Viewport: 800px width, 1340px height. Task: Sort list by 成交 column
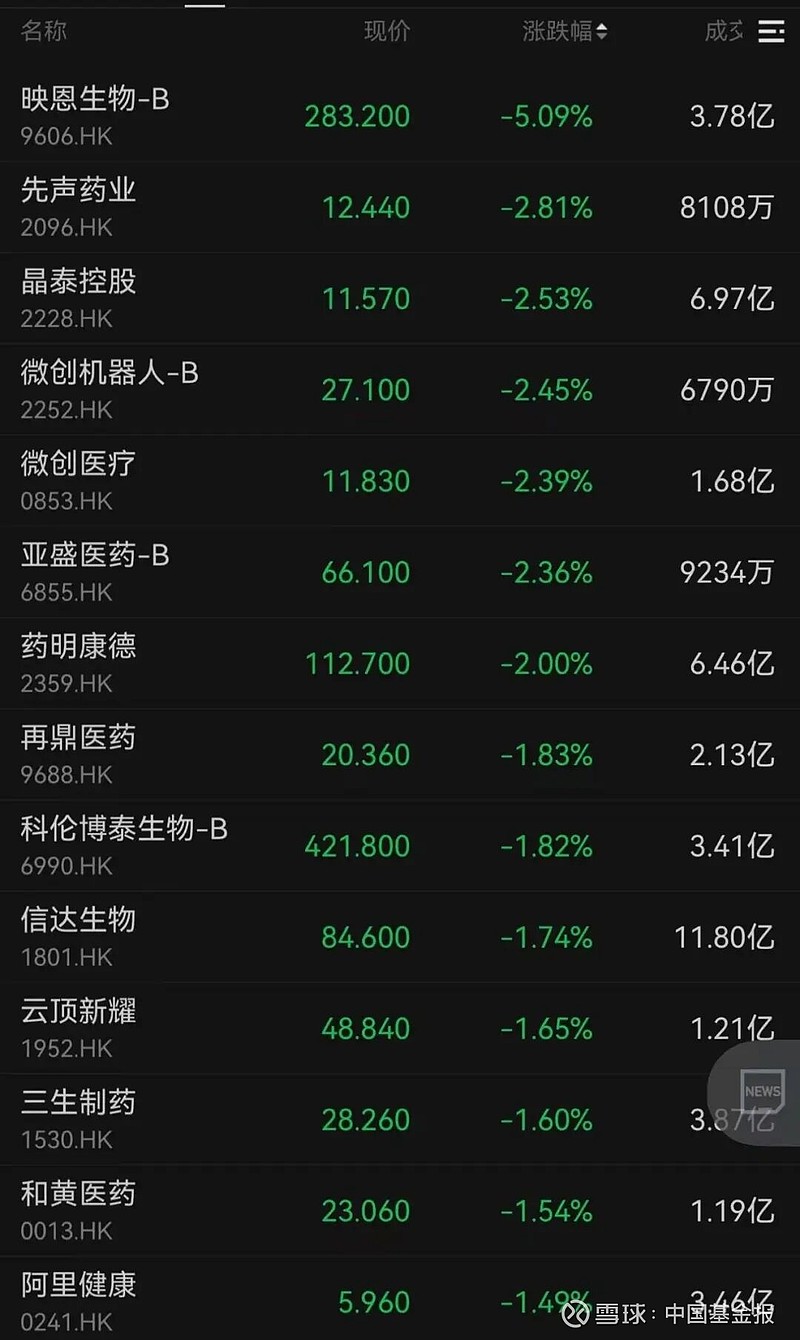coord(724,31)
